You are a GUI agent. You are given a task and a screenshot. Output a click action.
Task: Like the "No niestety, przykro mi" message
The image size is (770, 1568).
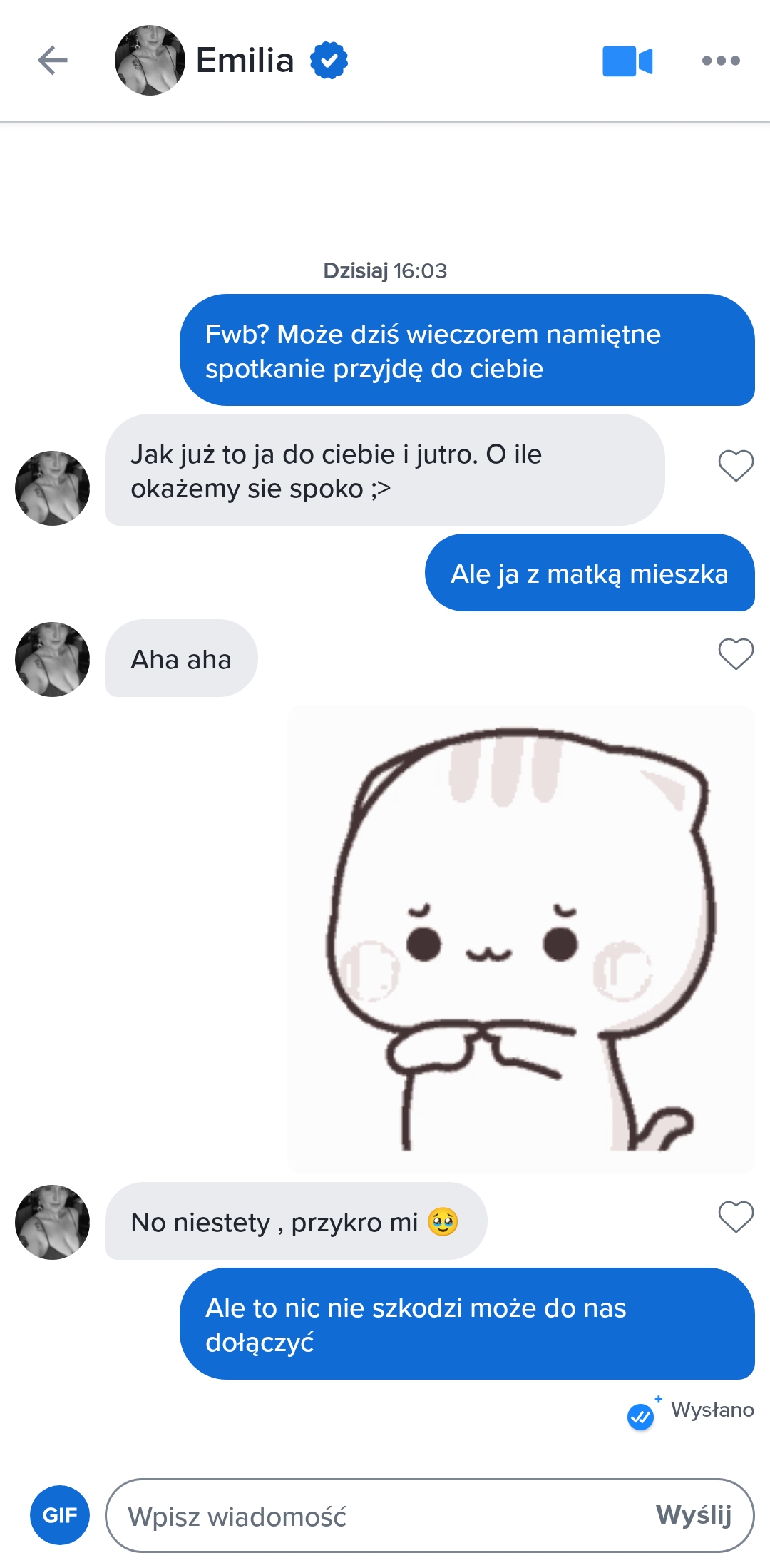point(736,1217)
